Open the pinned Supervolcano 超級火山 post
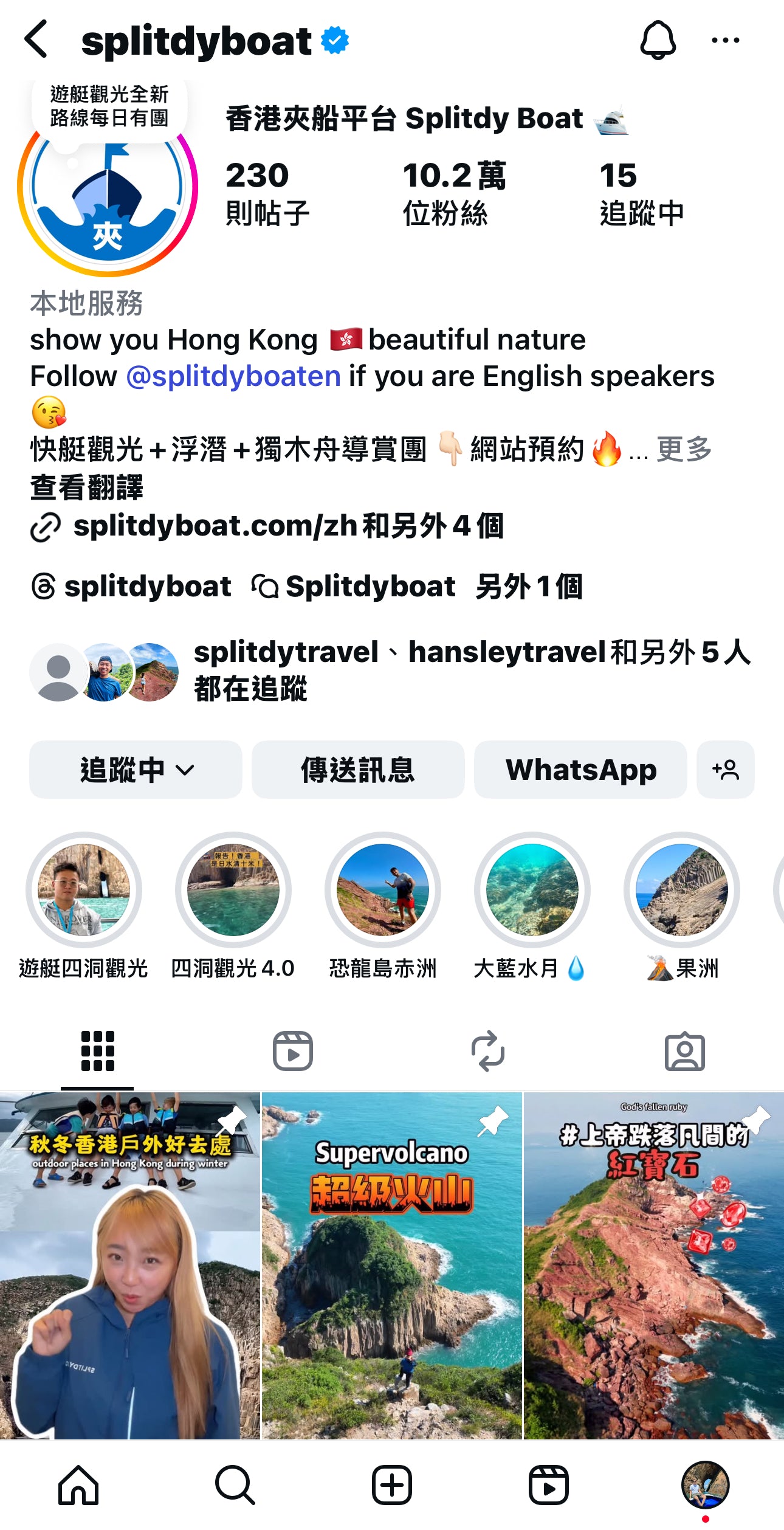Viewport: 784px width, 1530px height. pos(392,1266)
